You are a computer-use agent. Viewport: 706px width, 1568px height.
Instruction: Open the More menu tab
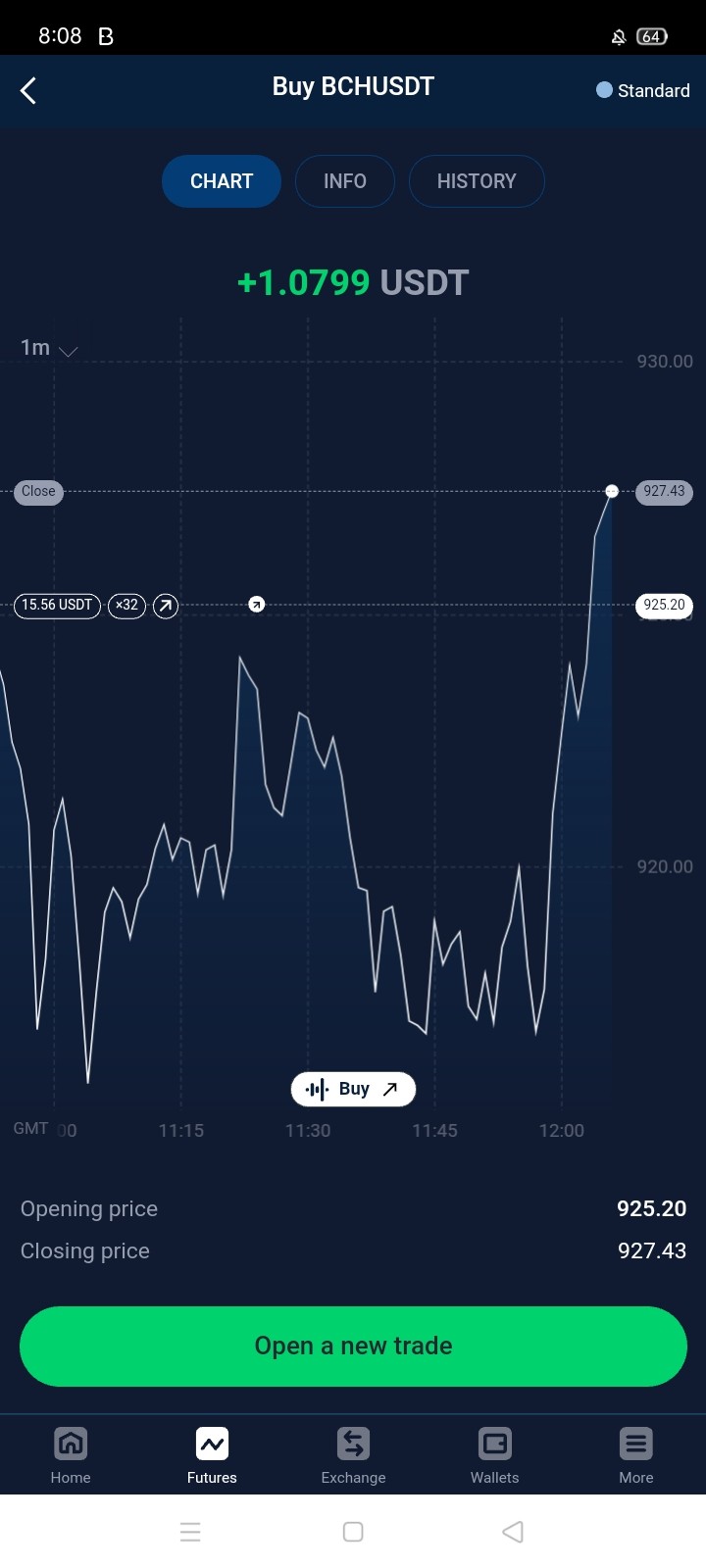[635, 1455]
